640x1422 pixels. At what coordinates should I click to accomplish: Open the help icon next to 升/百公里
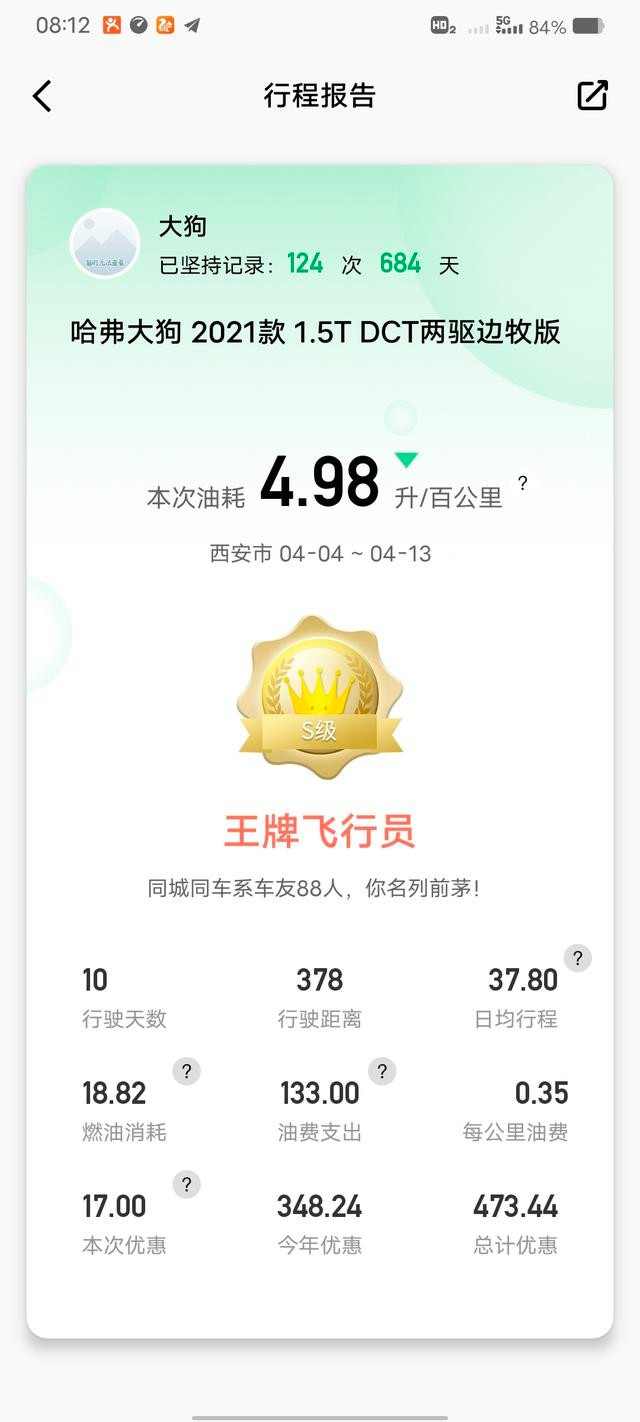(x=522, y=483)
